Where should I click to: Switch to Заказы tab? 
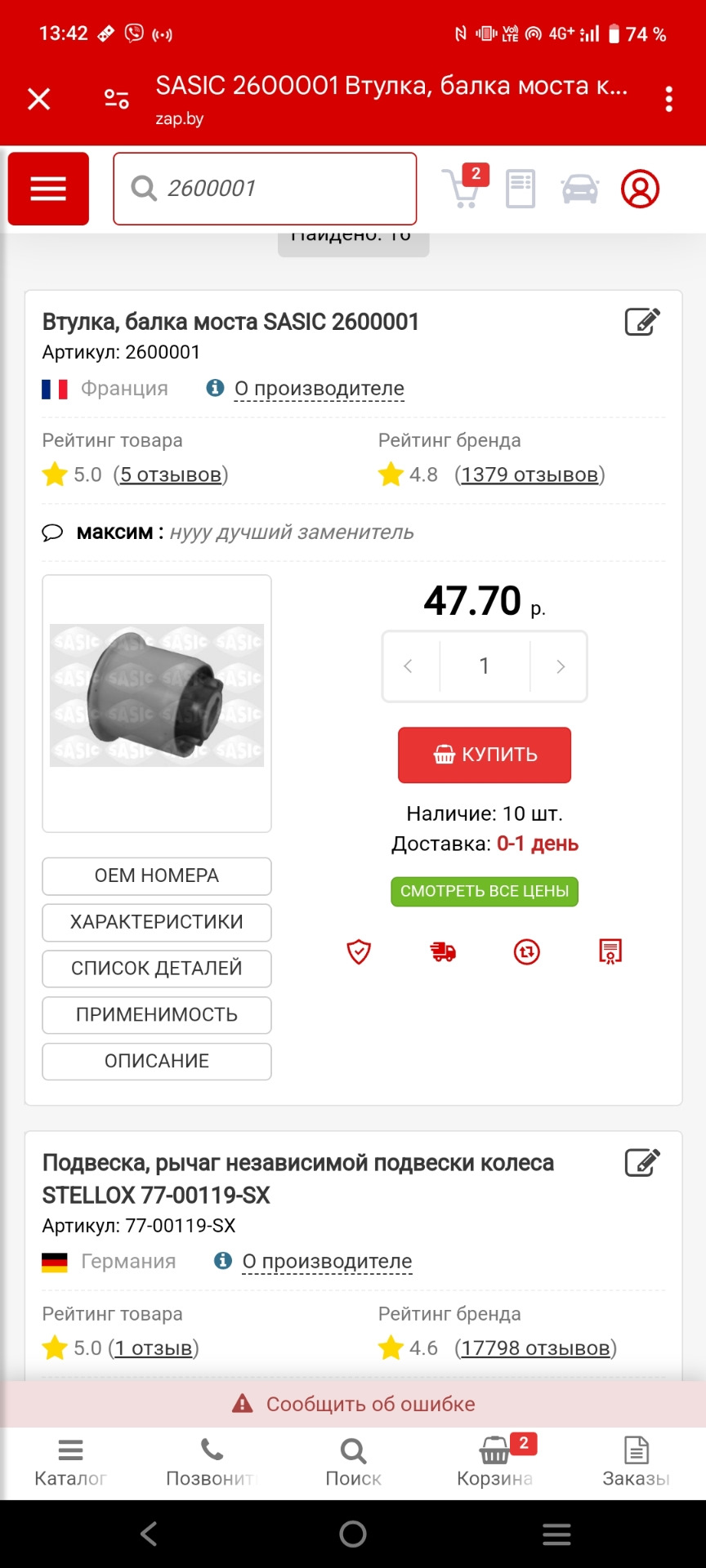point(636,1462)
